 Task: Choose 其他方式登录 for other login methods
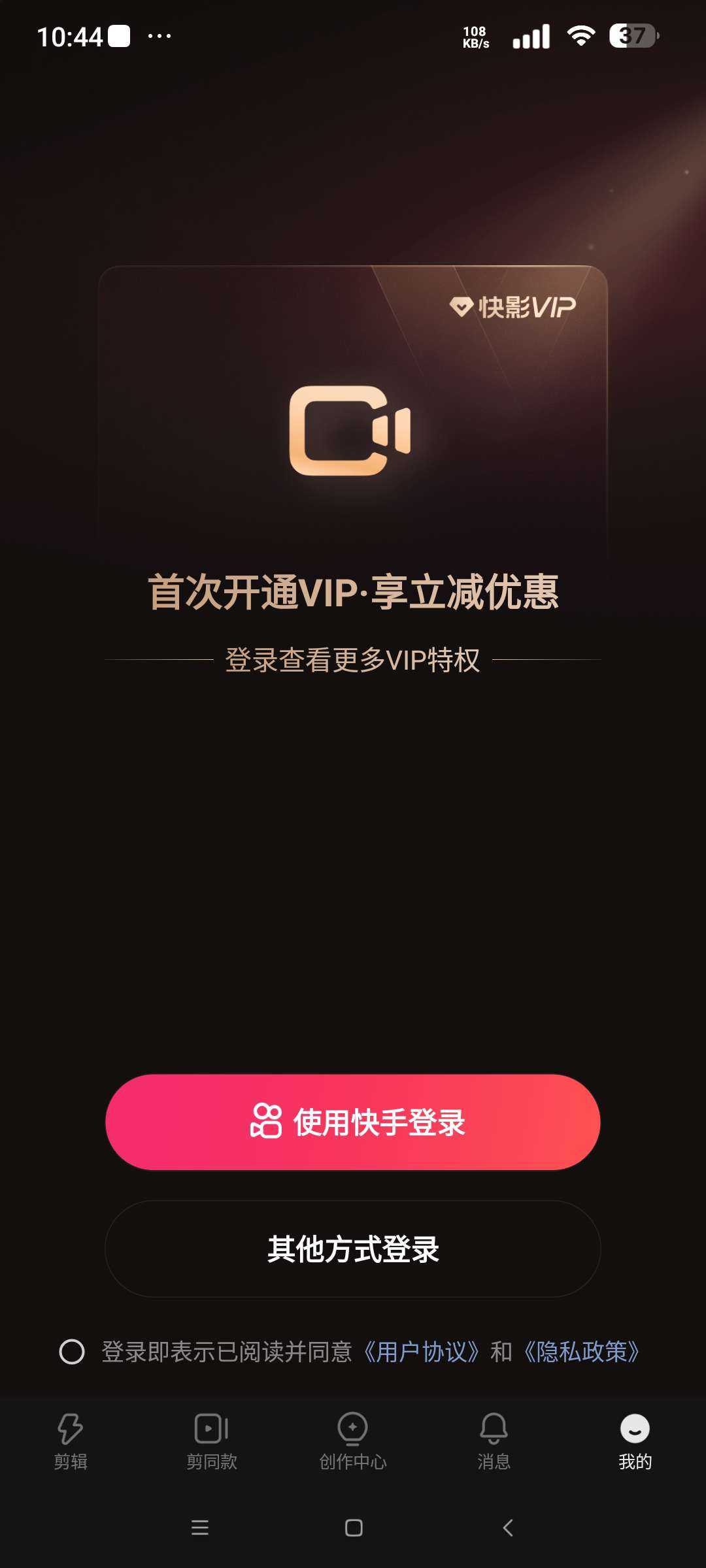(353, 1249)
